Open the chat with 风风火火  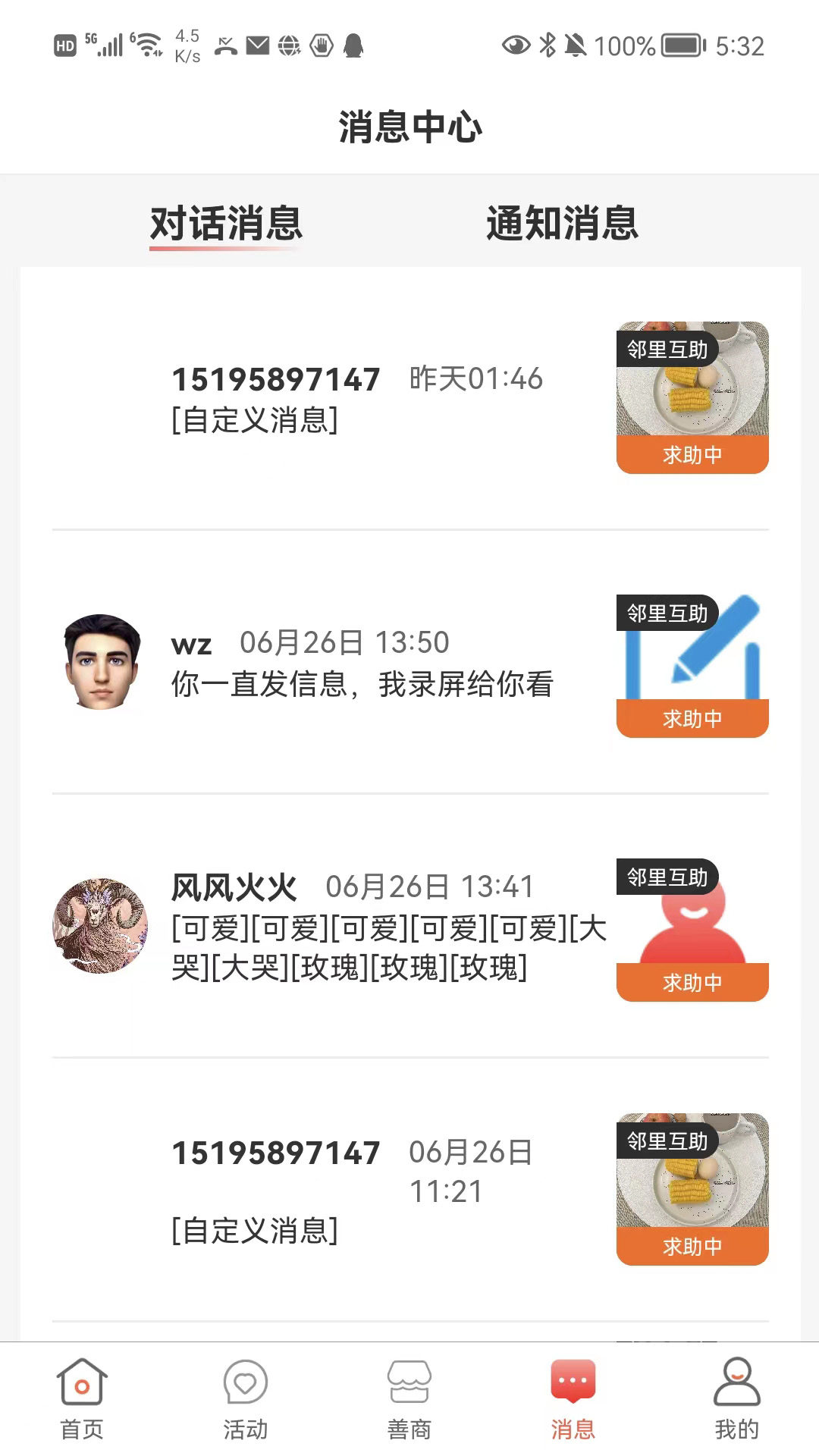coord(410,926)
